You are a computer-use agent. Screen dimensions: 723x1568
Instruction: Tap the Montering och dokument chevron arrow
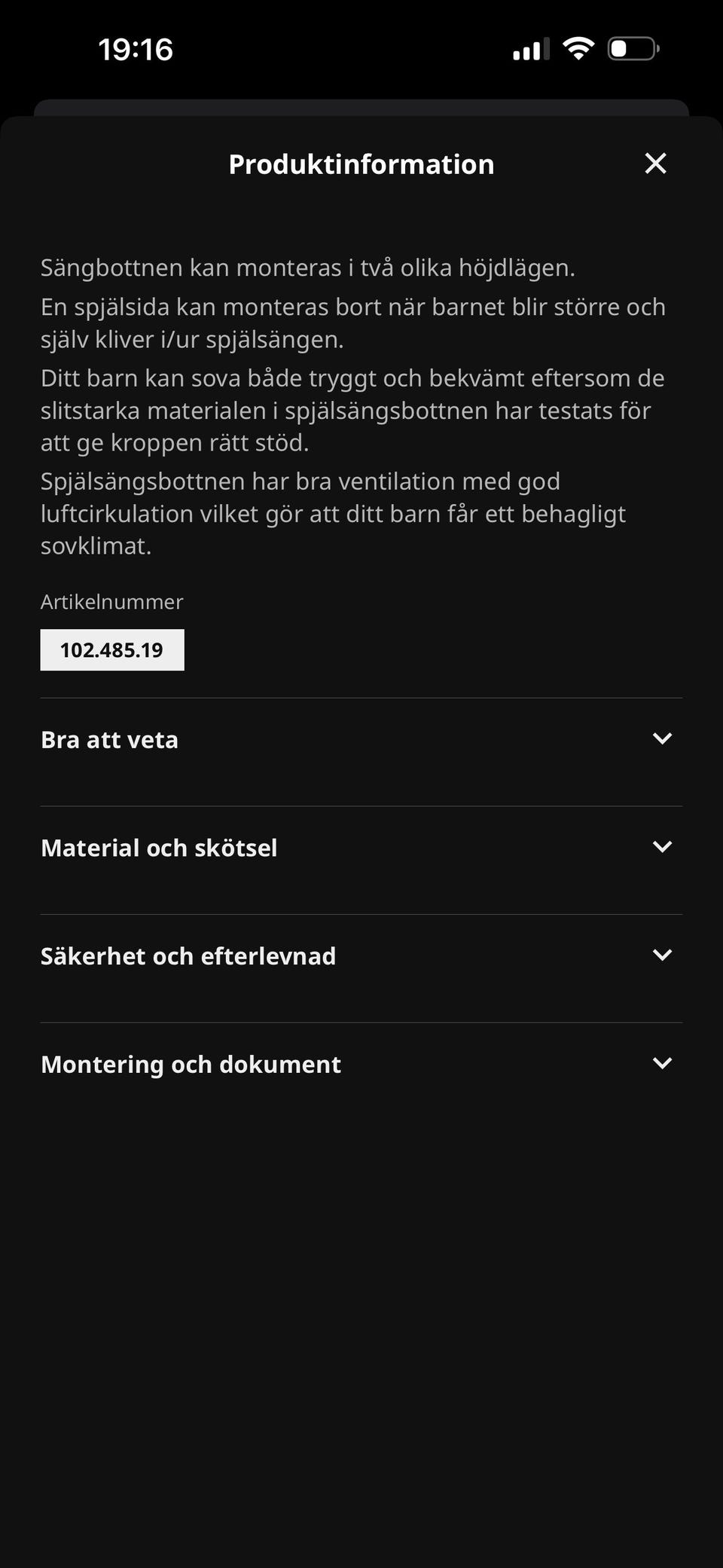pos(662,1063)
